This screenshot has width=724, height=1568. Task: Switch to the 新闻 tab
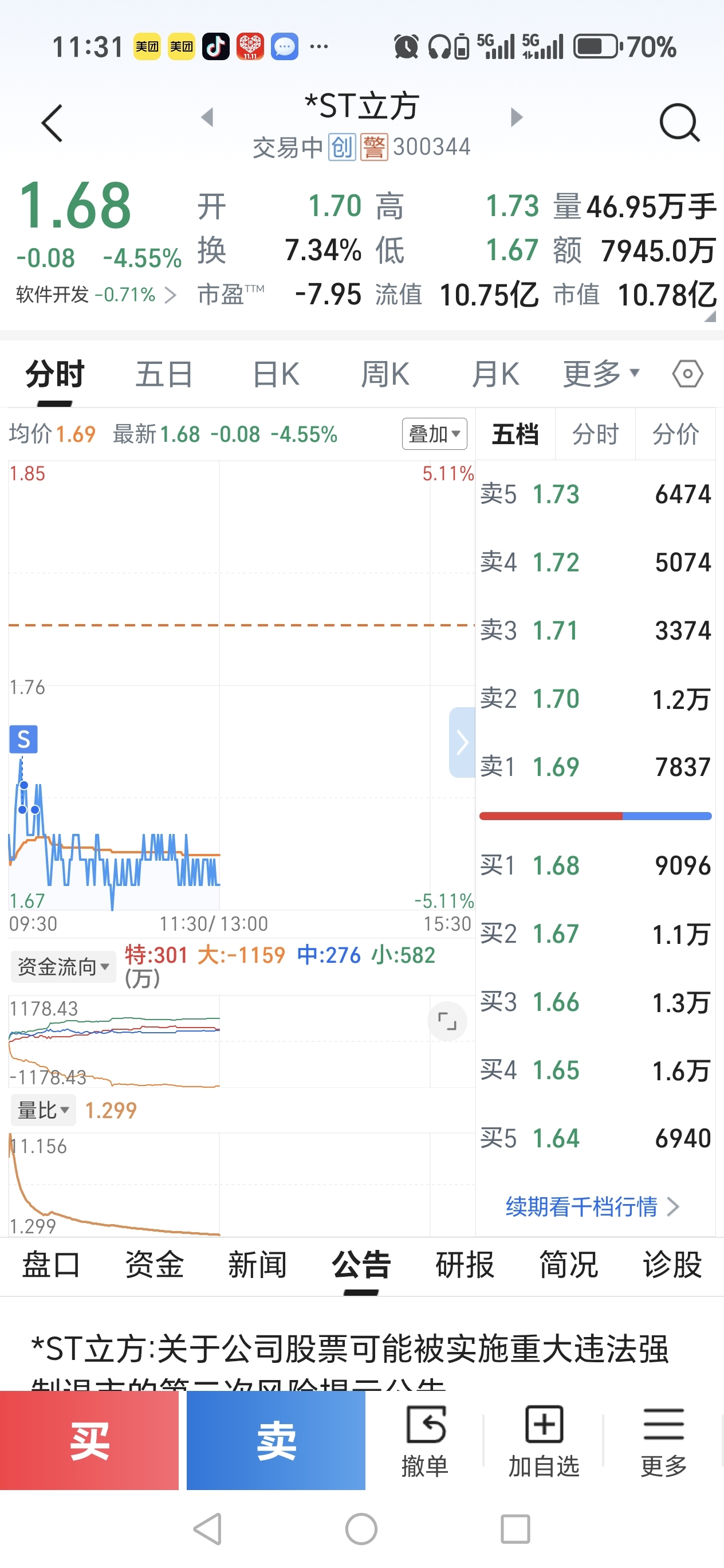pyautogui.click(x=257, y=1265)
